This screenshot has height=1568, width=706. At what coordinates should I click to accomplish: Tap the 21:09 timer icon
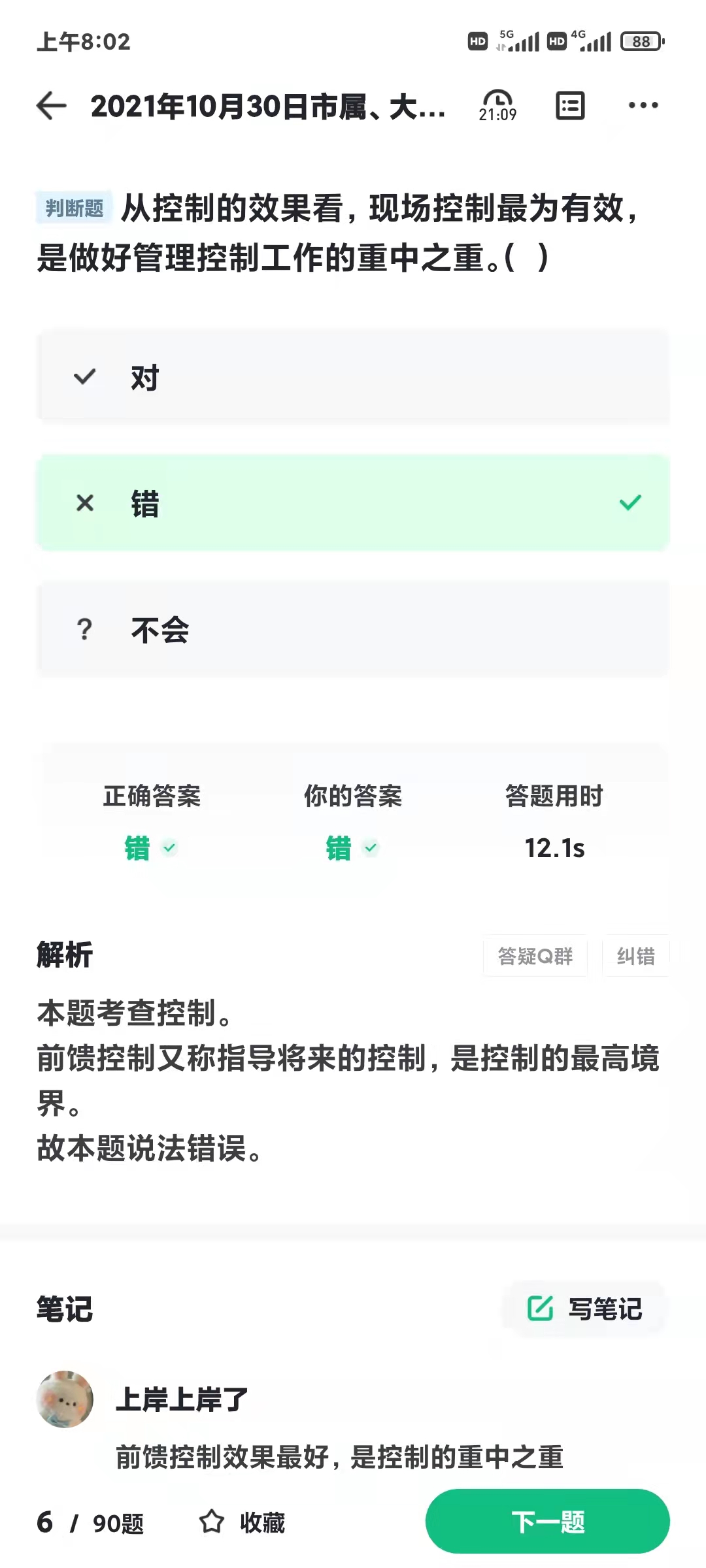pyautogui.click(x=497, y=106)
